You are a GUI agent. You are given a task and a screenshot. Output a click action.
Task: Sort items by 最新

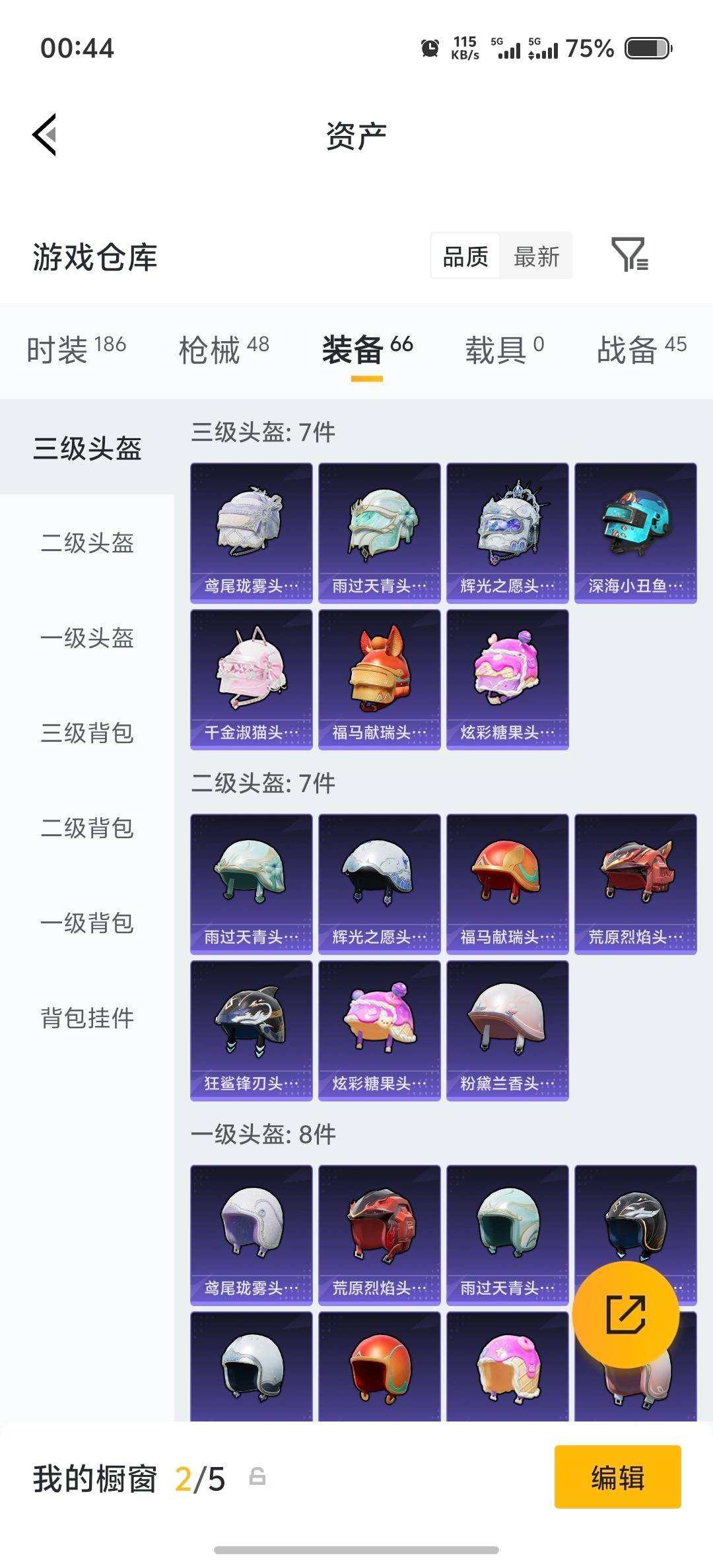536,256
